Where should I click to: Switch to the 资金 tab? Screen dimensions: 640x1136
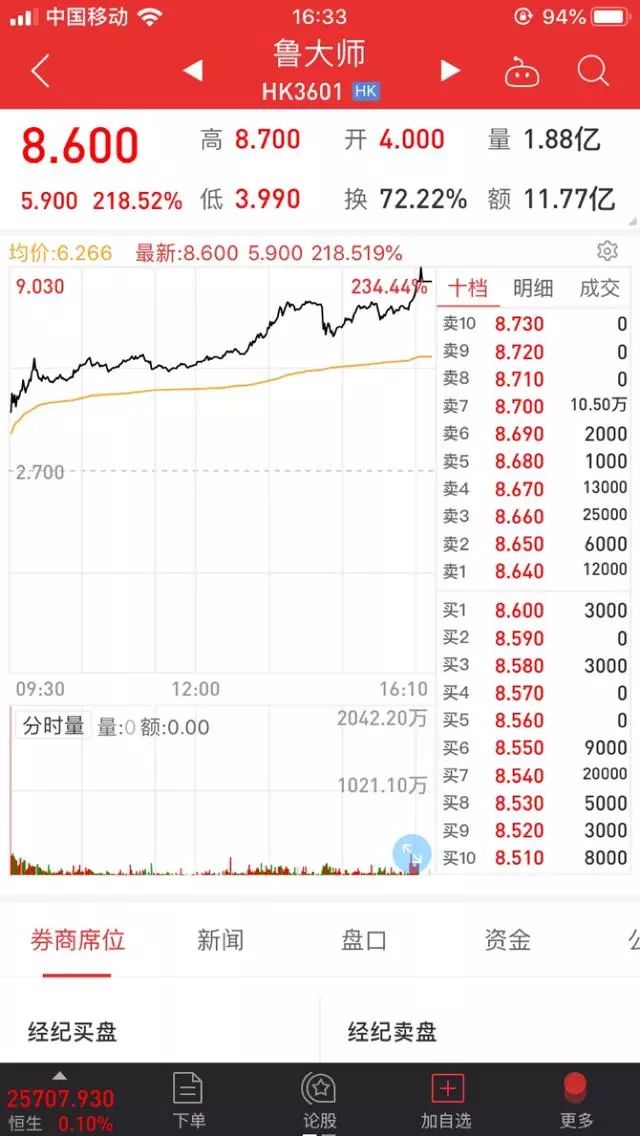tap(507, 940)
